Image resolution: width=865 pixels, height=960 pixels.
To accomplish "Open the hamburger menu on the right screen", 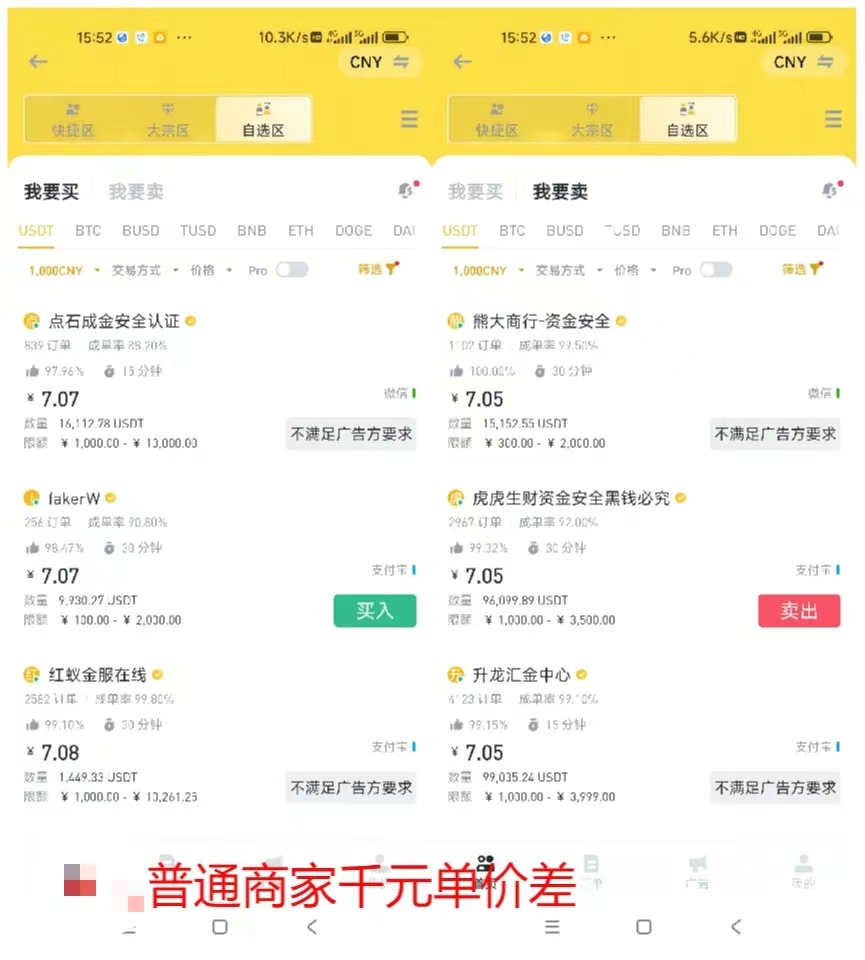I will pyautogui.click(x=834, y=118).
